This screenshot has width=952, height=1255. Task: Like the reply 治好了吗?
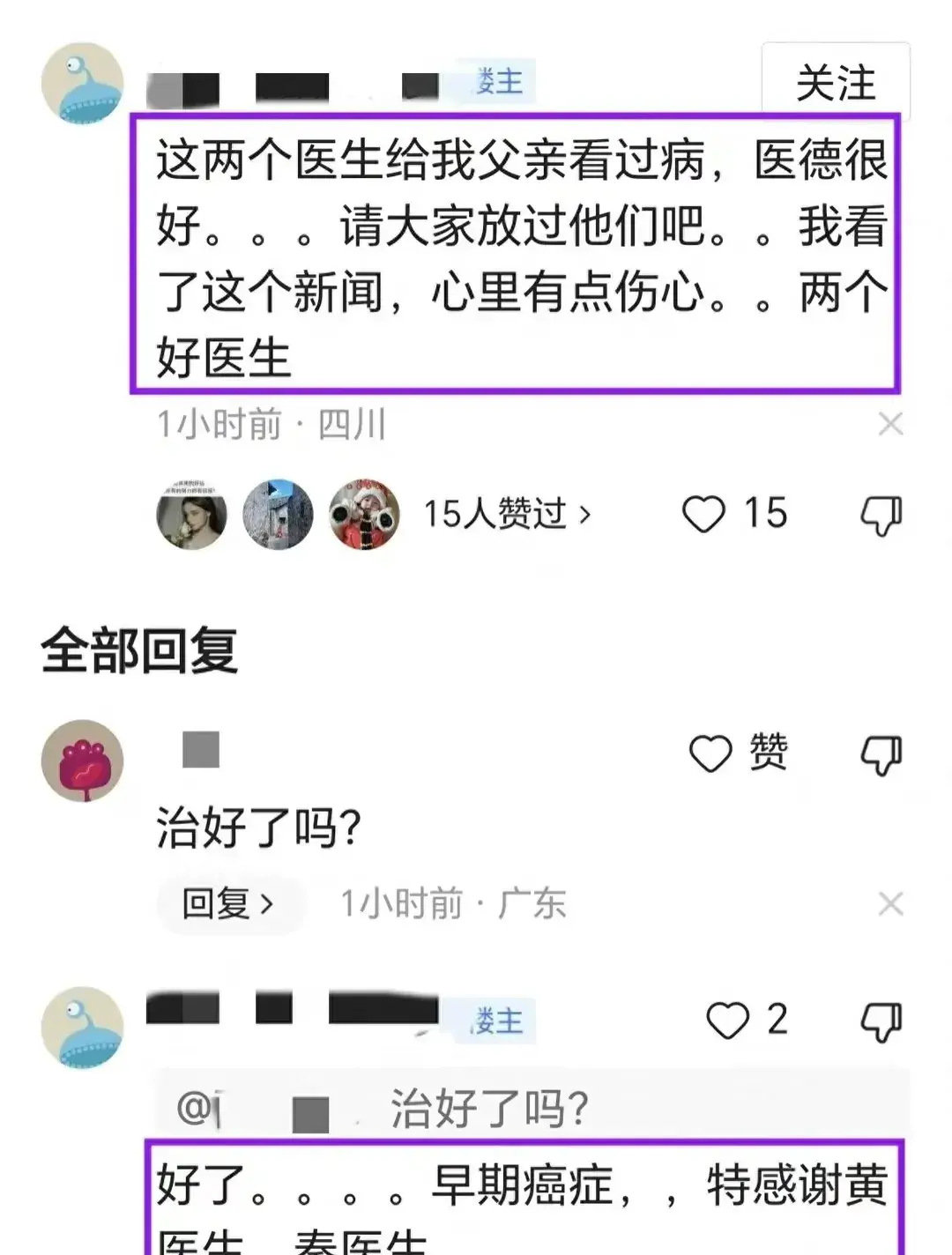[x=711, y=754]
